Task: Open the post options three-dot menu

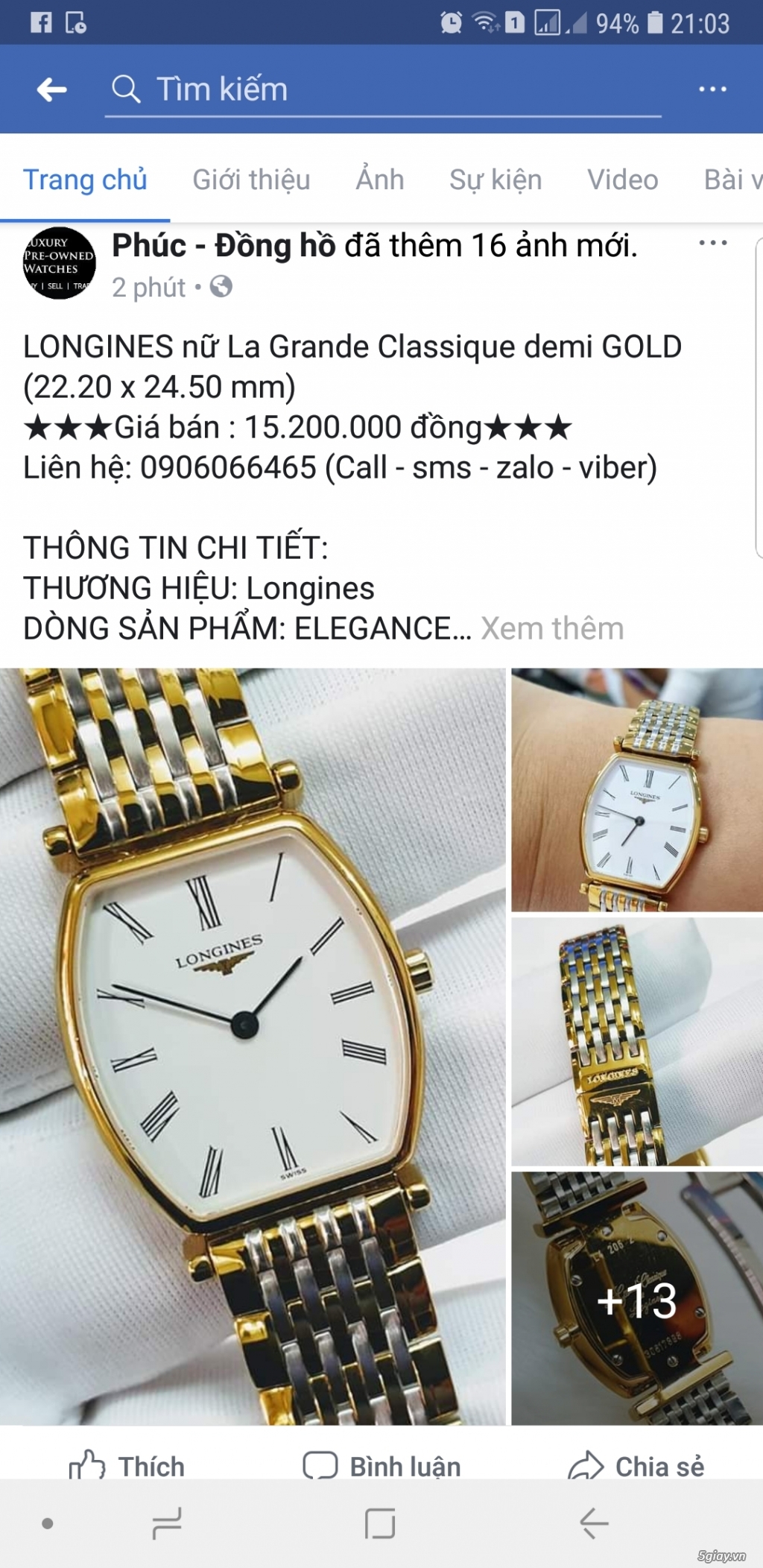Action: tap(712, 243)
